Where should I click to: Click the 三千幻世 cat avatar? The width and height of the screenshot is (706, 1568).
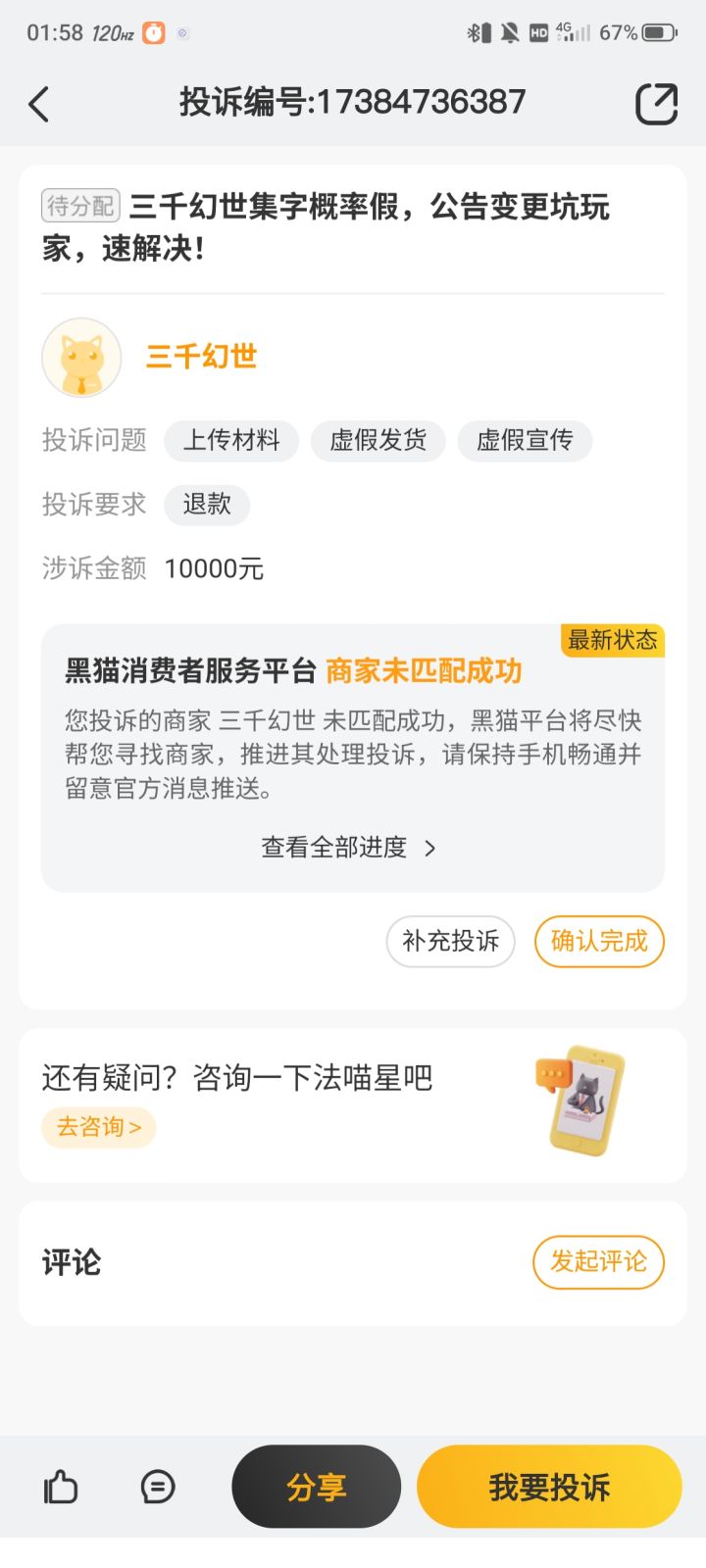tap(81, 357)
